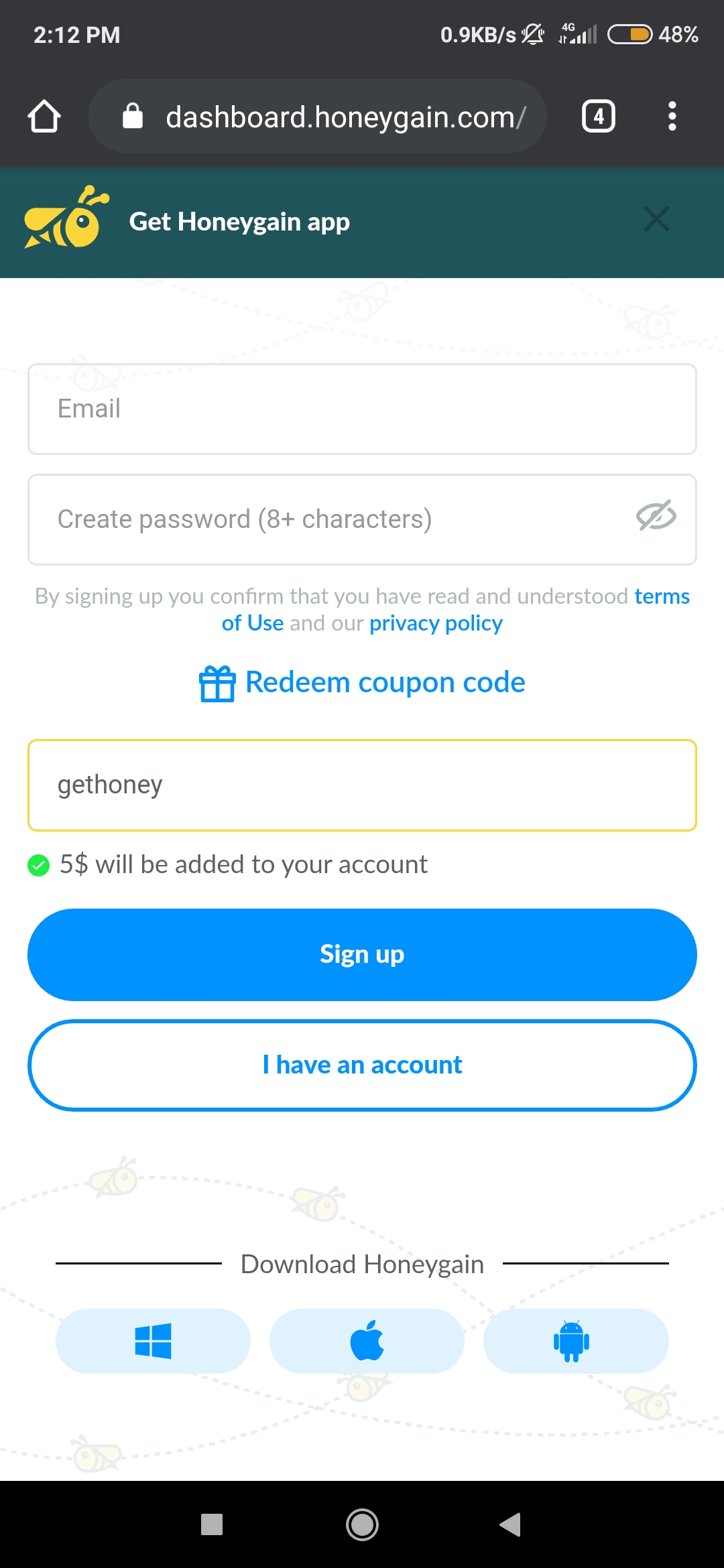Open the browser overflow menu
This screenshot has width=724, height=1568.
pos(672,117)
